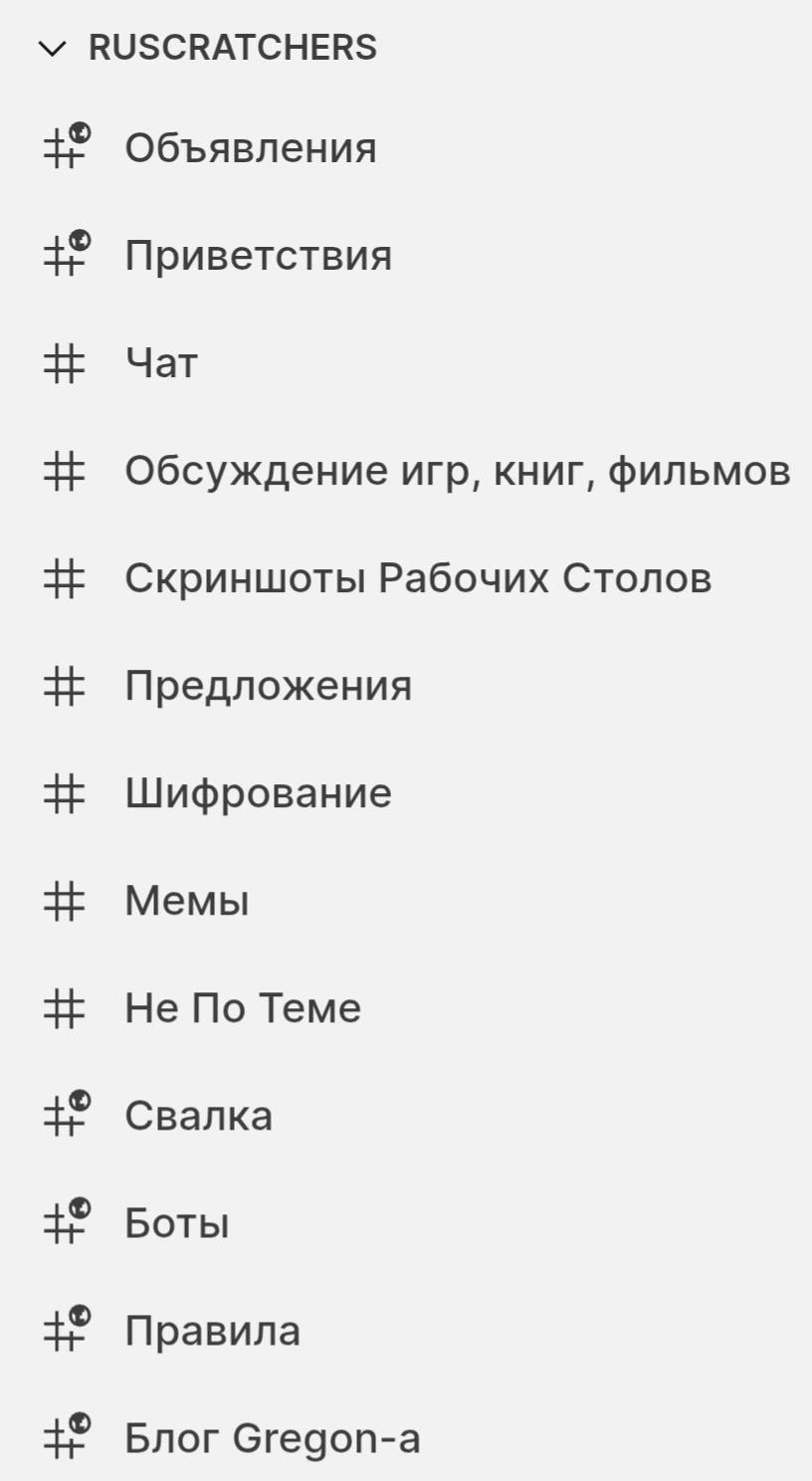Image resolution: width=812 pixels, height=1481 pixels.
Task: Select the Боты channel
Action: [176, 1223]
